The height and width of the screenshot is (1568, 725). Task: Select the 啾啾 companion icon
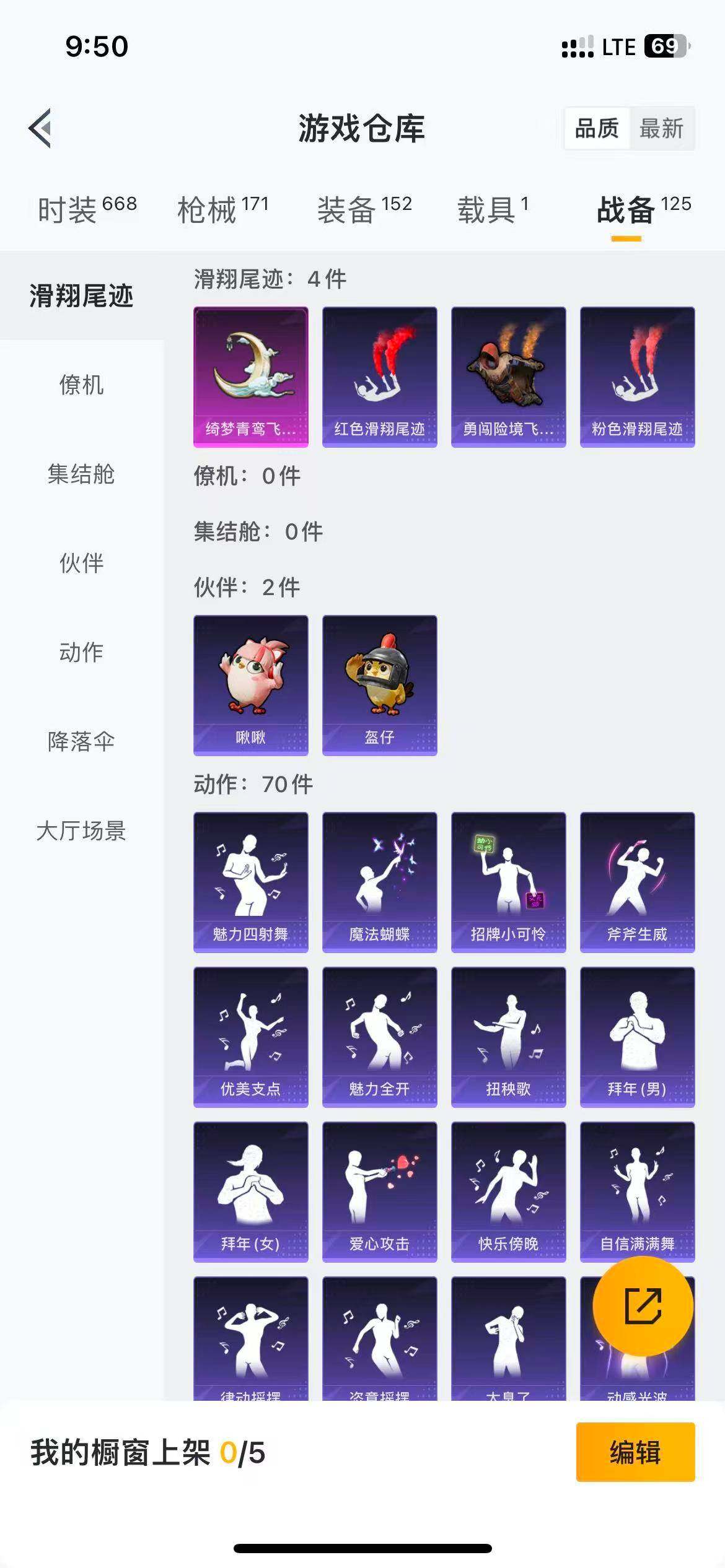(x=250, y=684)
